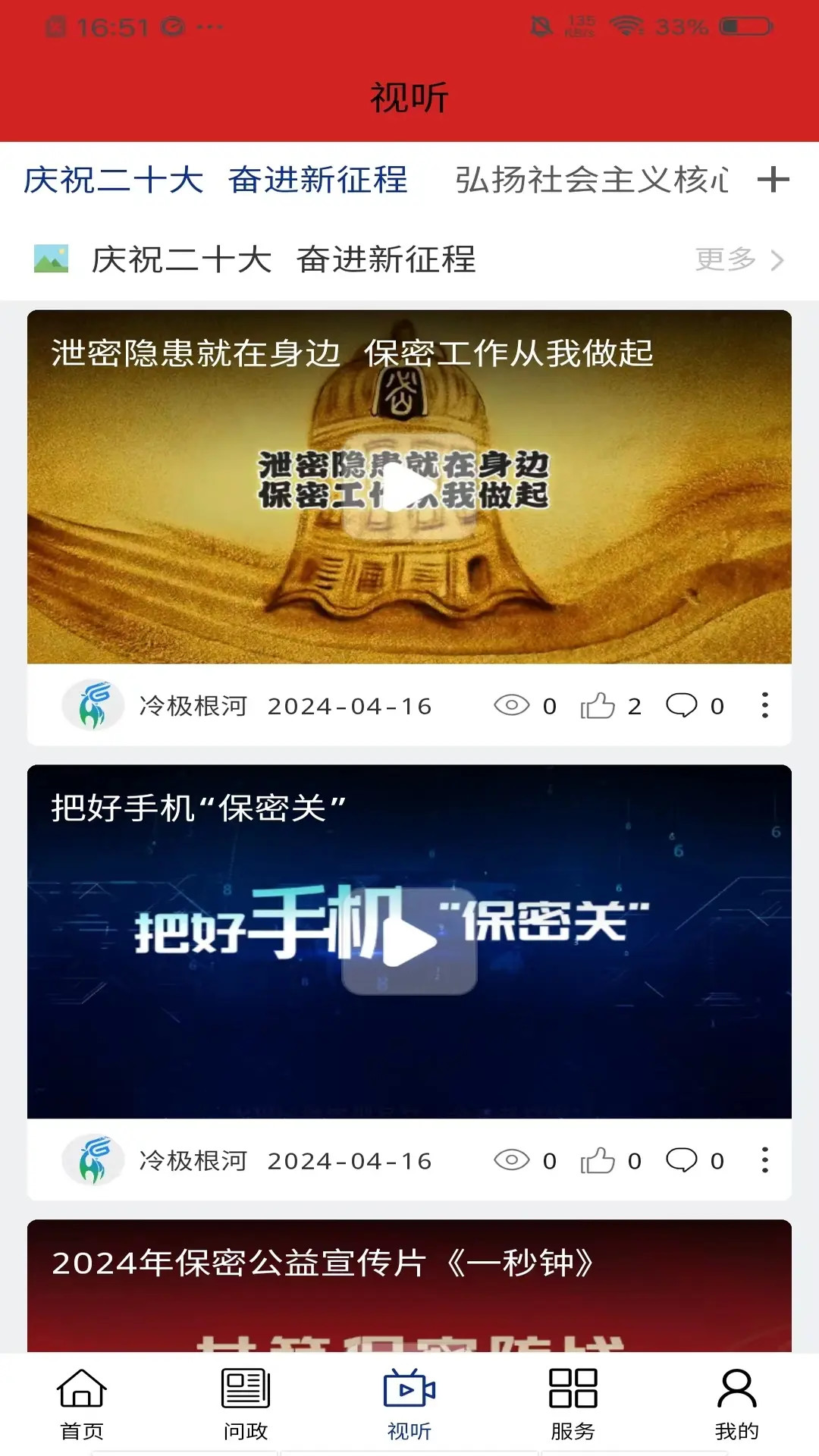
Task: Play the 把好手机保密关 video
Action: coord(409,943)
